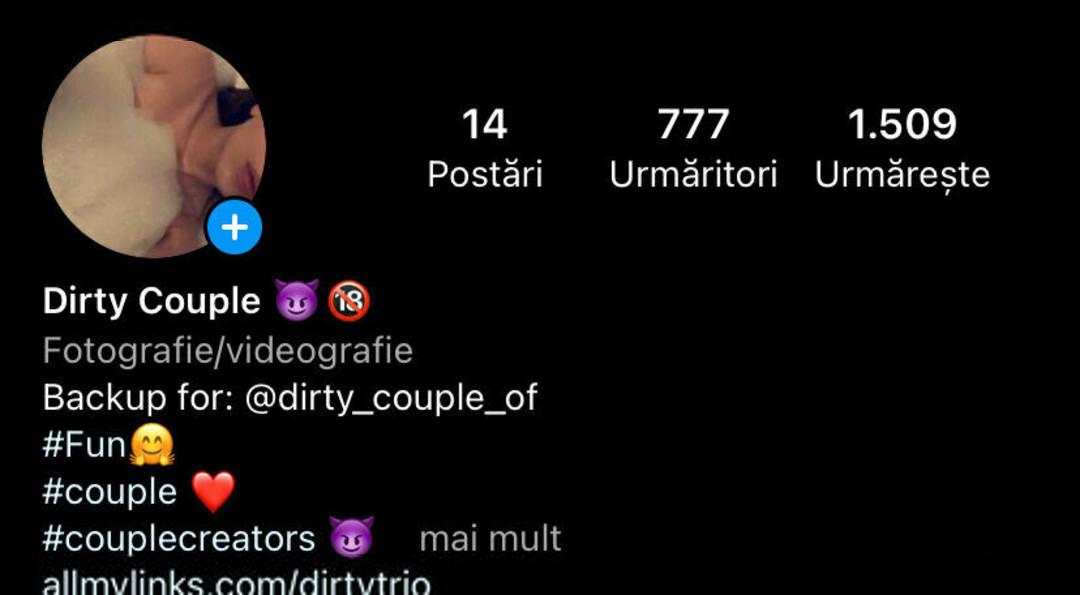1080x595 pixels.
Task: Open the profile picture
Action: pos(153,145)
